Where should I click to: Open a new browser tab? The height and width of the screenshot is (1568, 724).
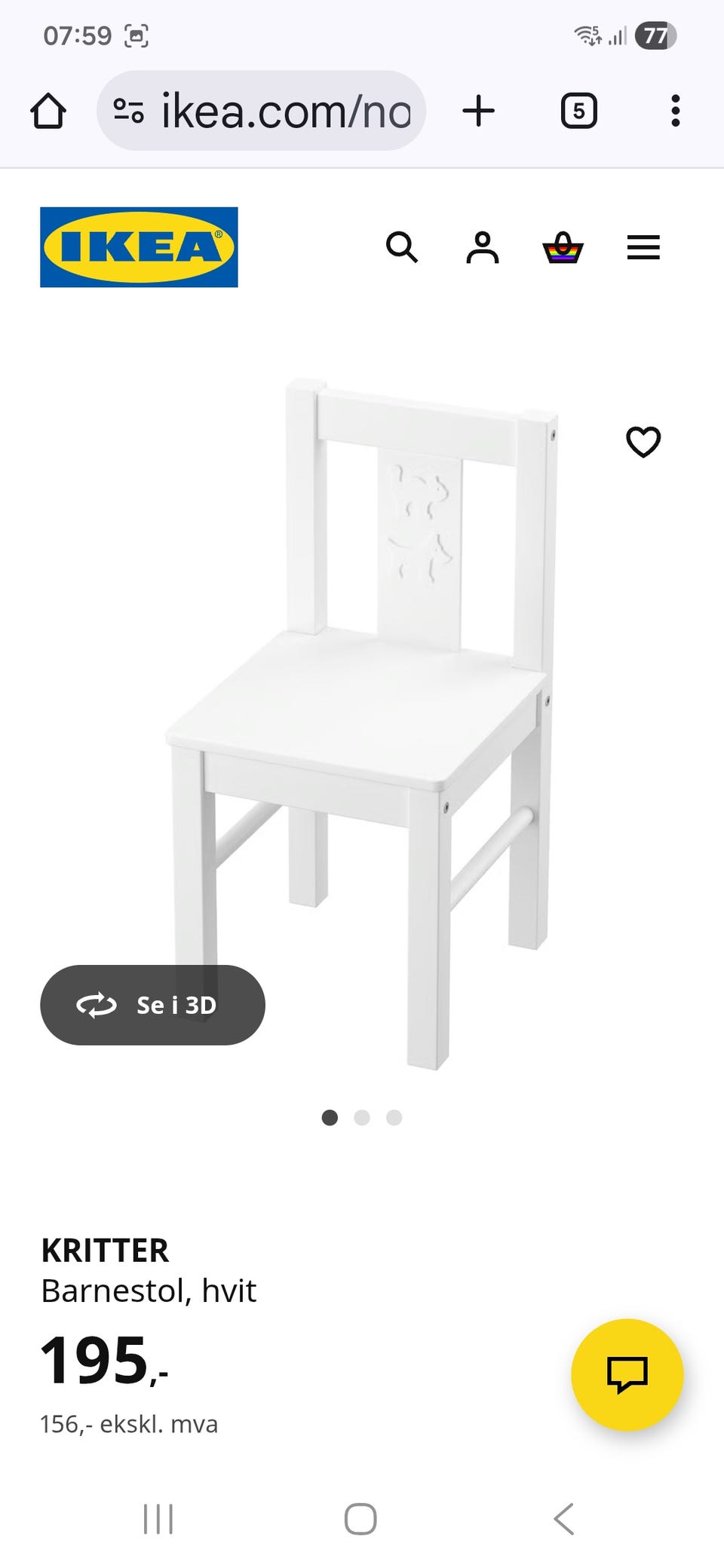pyautogui.click(x=478, y=112)
